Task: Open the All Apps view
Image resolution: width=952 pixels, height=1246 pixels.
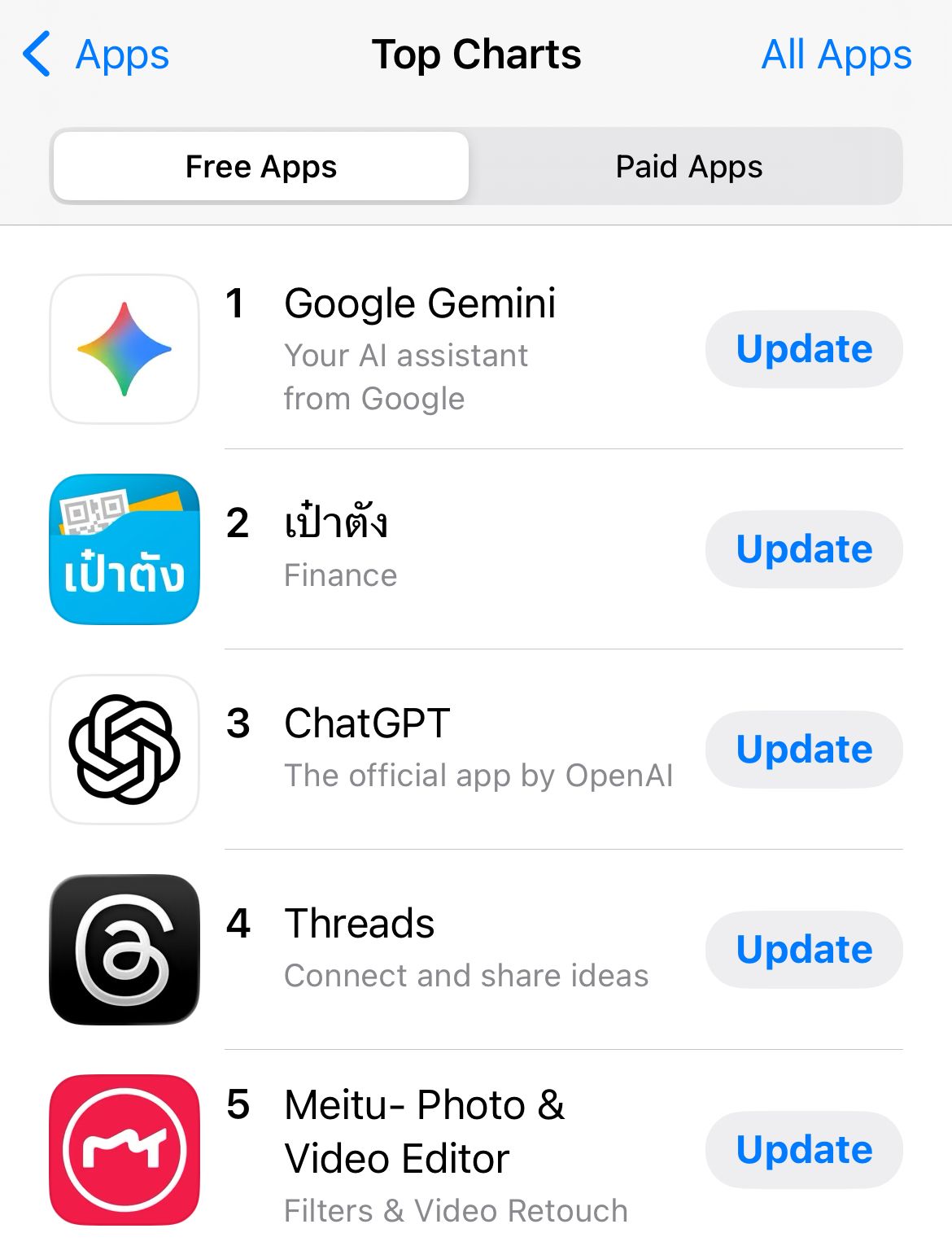Action: 836,54
